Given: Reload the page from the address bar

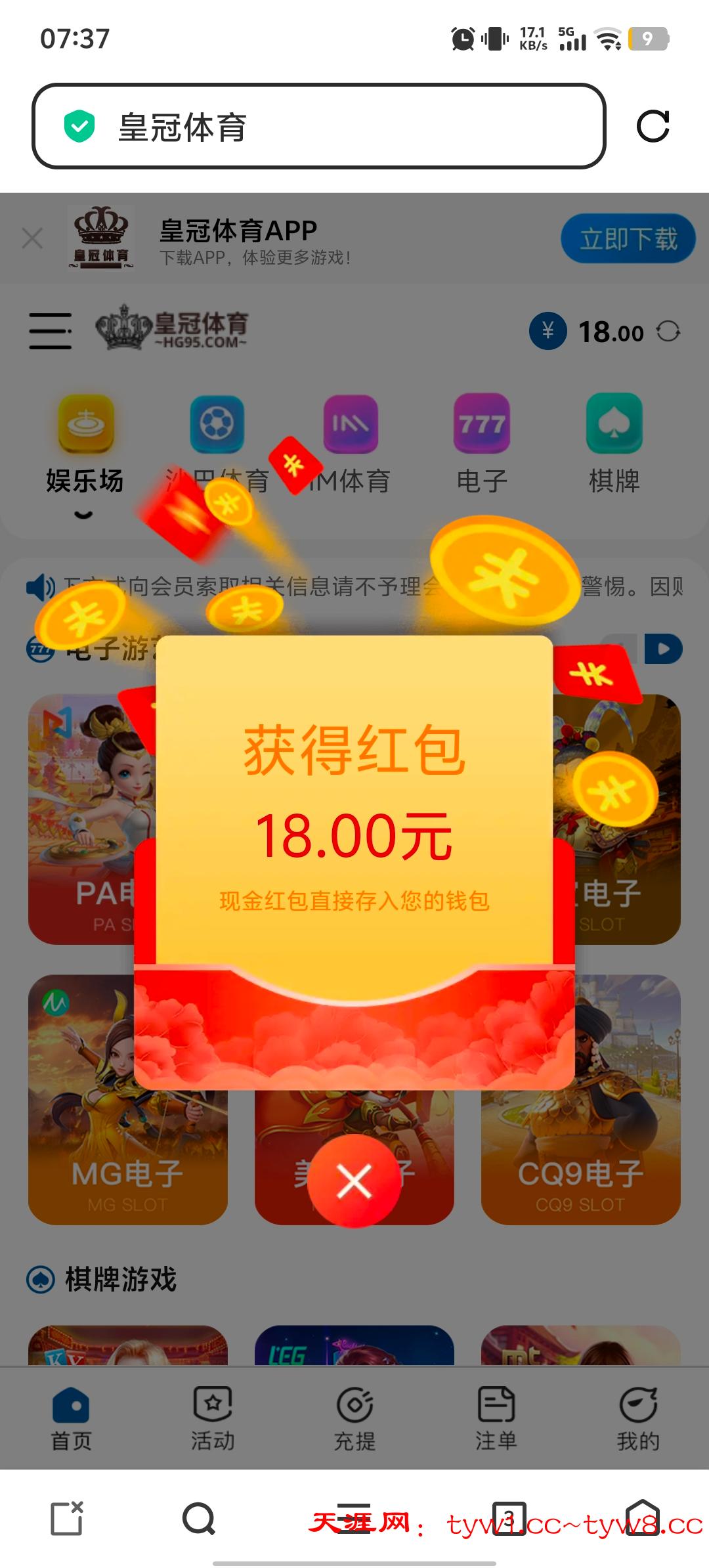Looking at the screenshot, I should coord(653,126).
